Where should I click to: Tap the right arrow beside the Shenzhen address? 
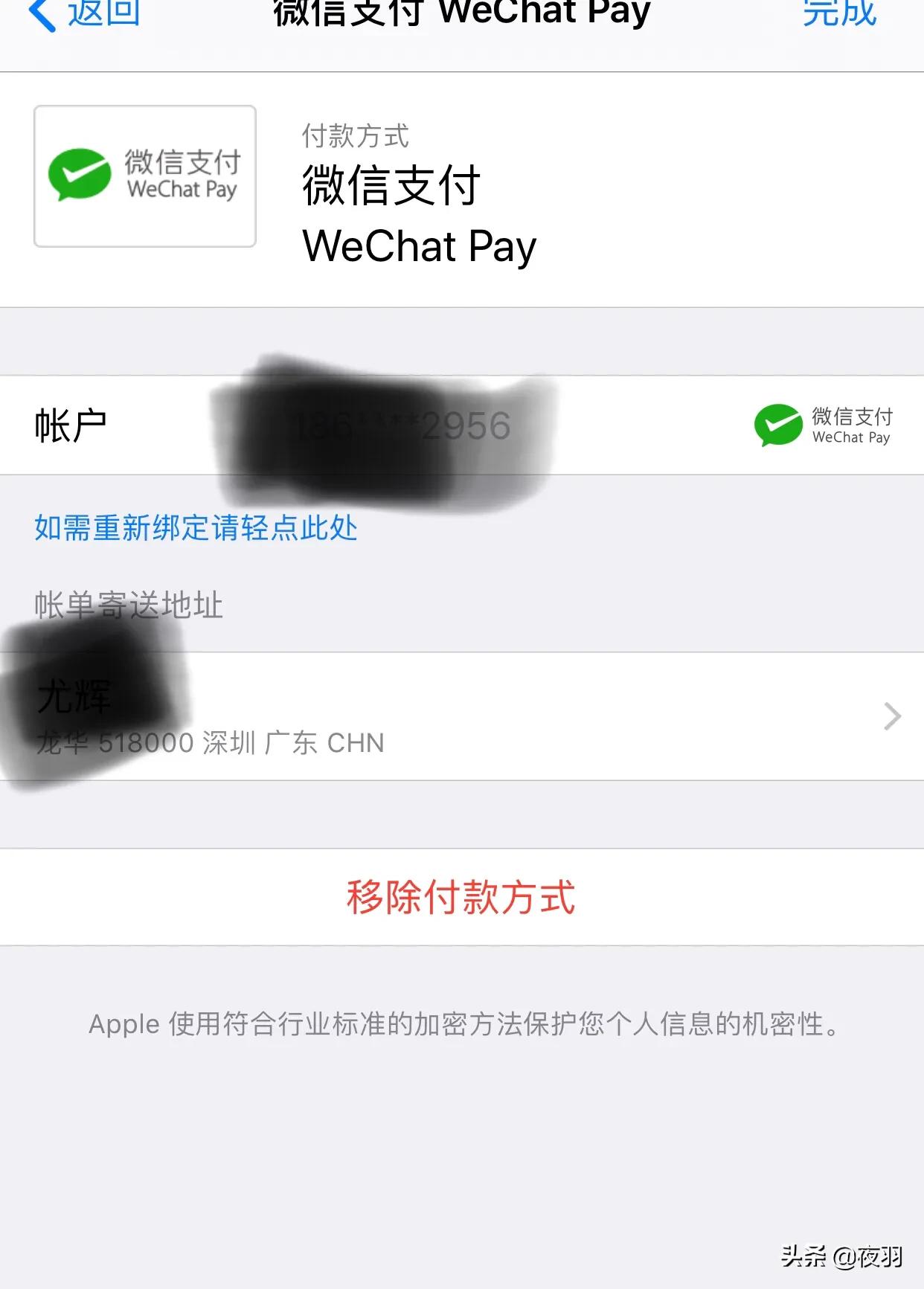point(892,716)
